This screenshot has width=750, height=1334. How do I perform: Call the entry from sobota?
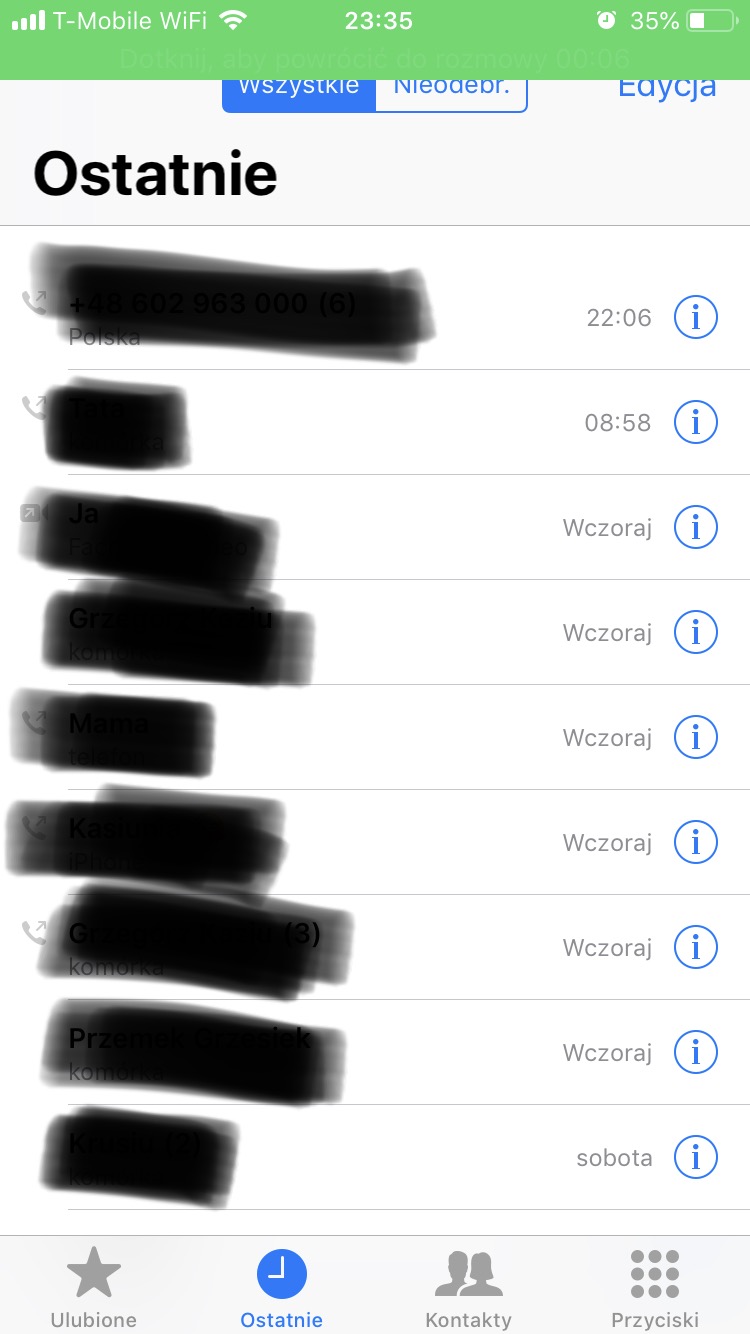pyautogui.click(x=300, y=1158)
